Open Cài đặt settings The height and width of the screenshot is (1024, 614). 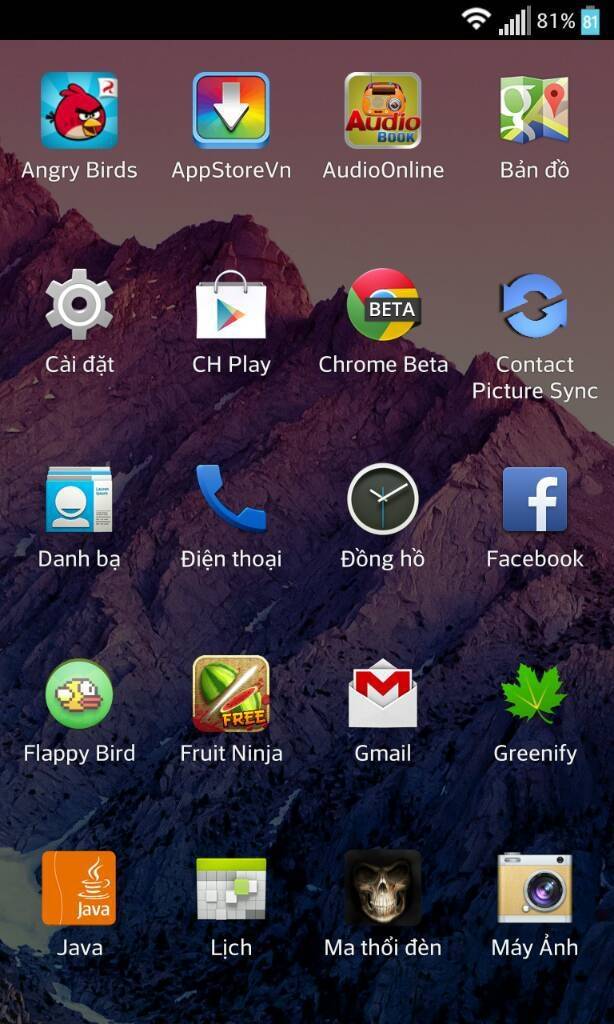79,305
